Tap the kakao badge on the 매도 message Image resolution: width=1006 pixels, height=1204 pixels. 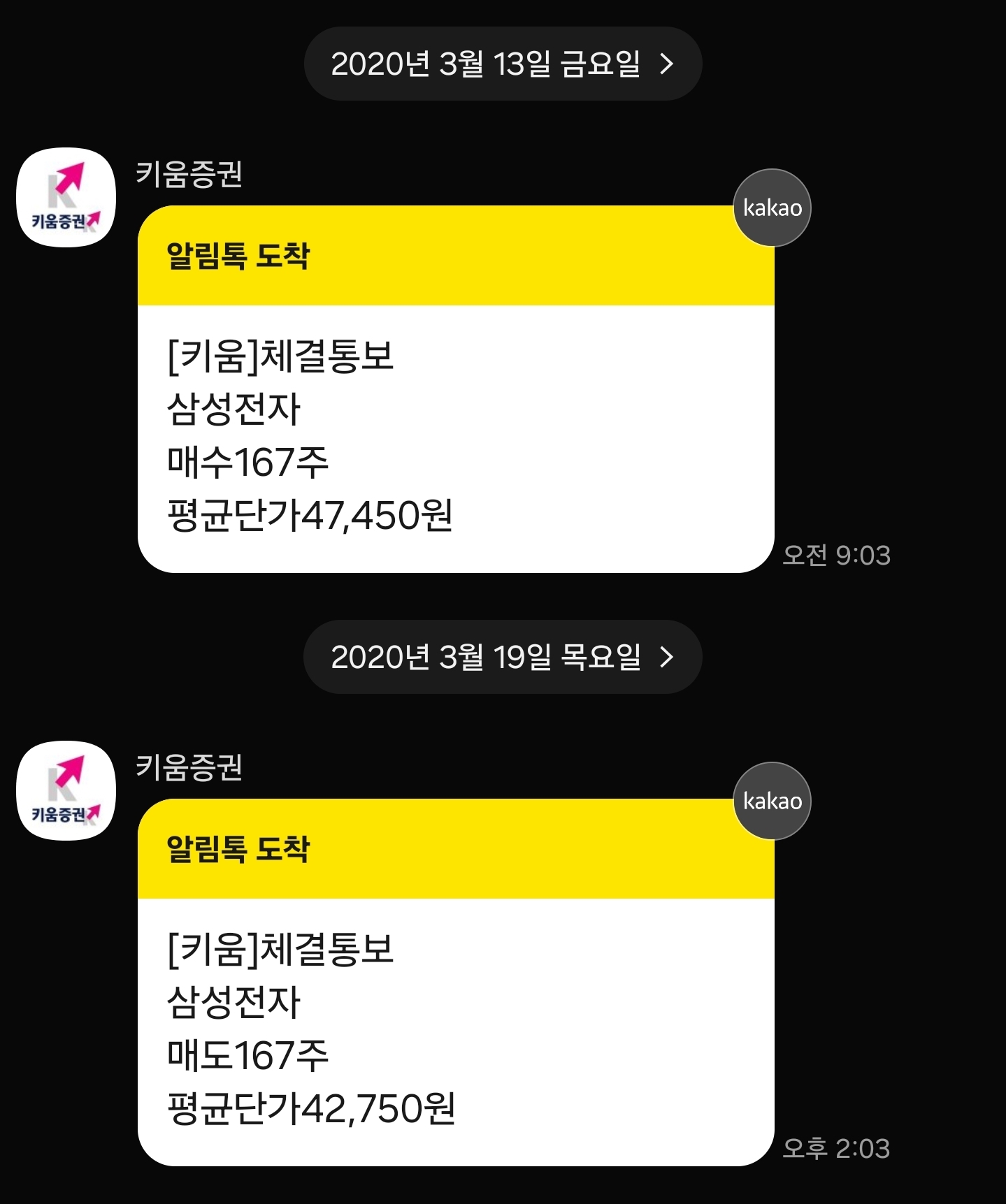tap(772, 801)
